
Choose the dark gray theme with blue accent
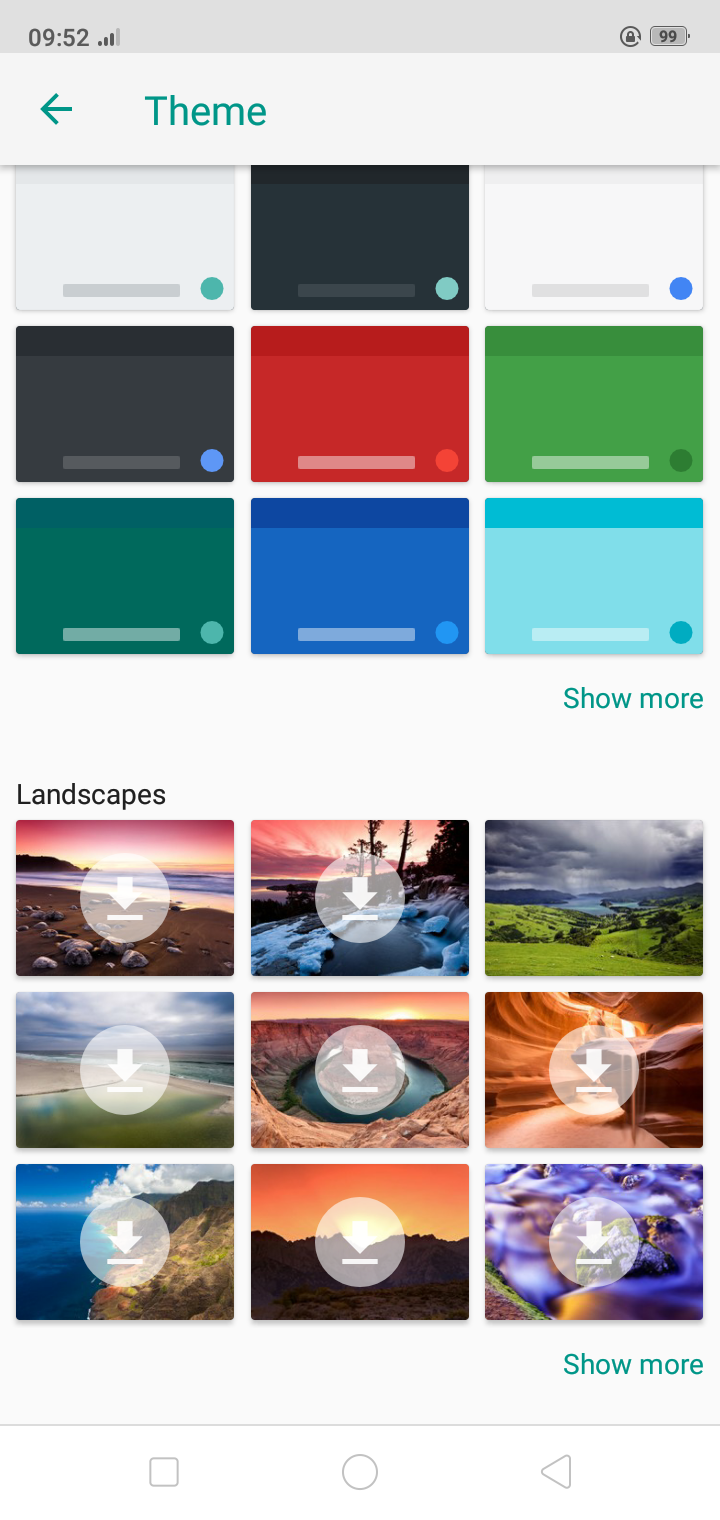[x=124, y=403]
